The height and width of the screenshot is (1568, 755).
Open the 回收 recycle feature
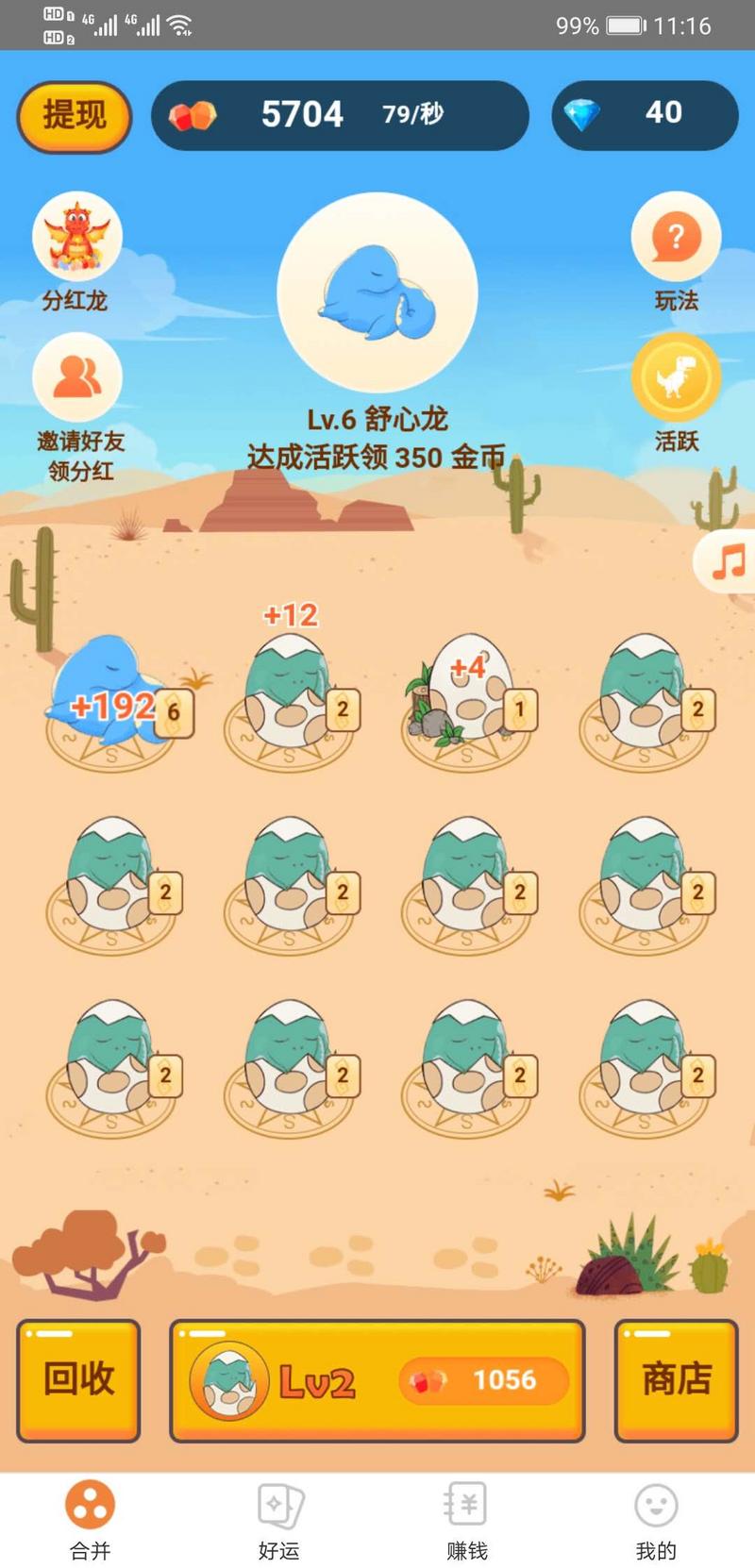tap(77, 1380)
